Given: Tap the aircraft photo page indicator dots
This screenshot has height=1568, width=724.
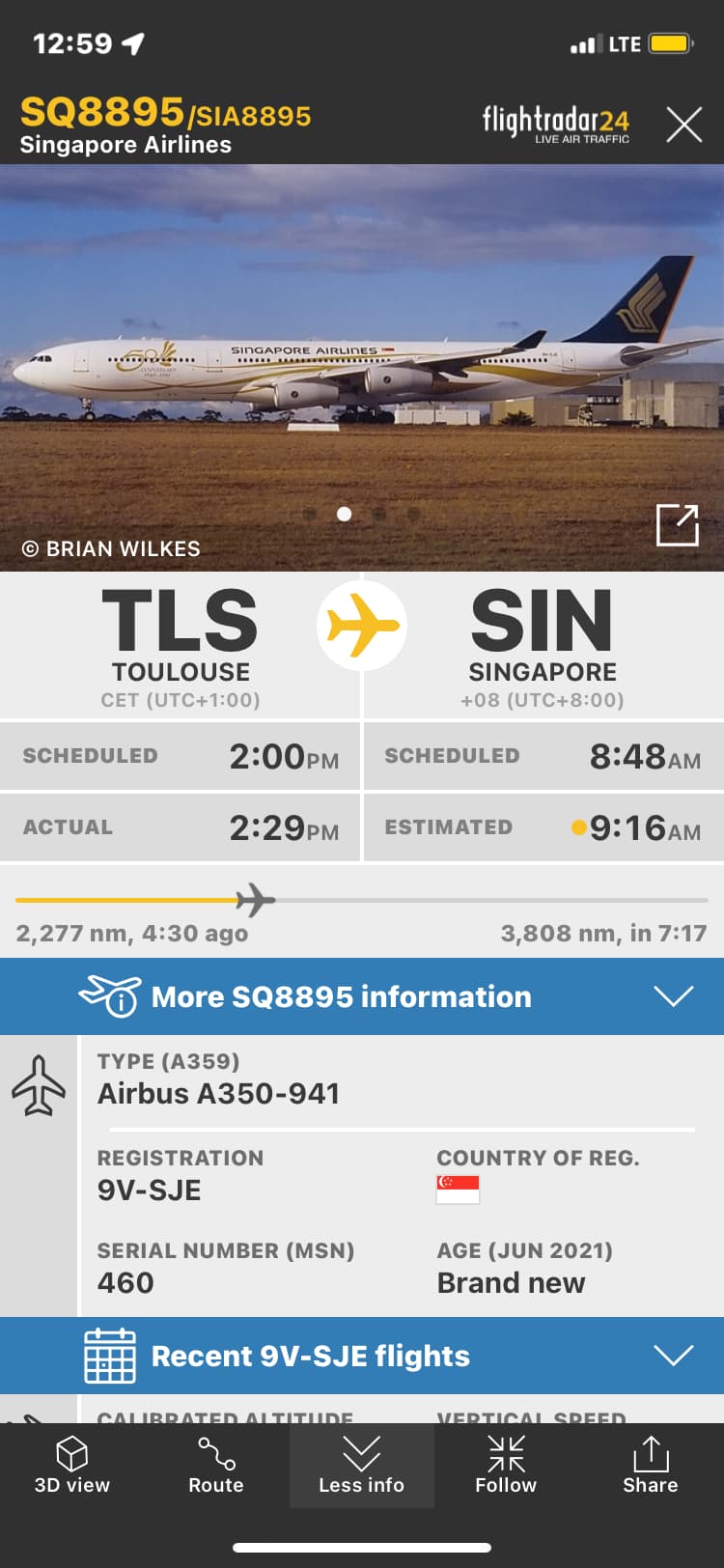Looking at the screenshot, I should click(x=361, y=515).
